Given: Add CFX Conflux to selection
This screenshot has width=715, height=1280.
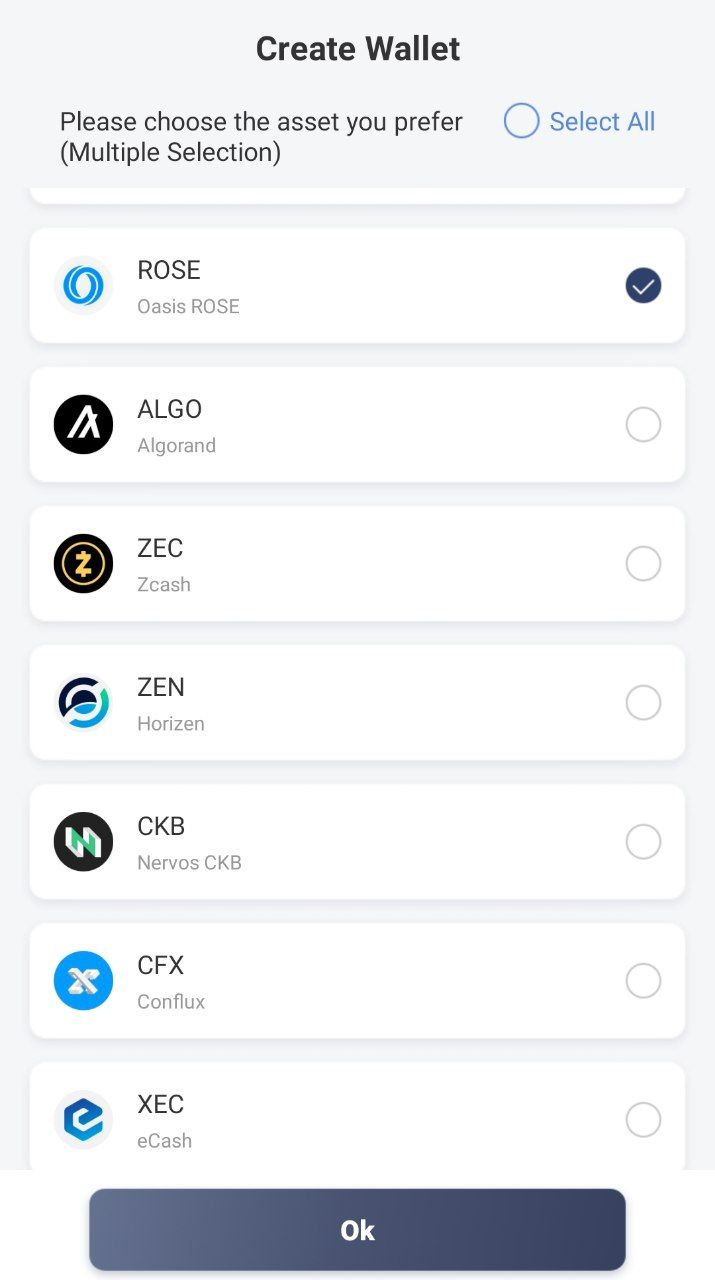Looking at the screenshot, I should [x=643, y=981].
